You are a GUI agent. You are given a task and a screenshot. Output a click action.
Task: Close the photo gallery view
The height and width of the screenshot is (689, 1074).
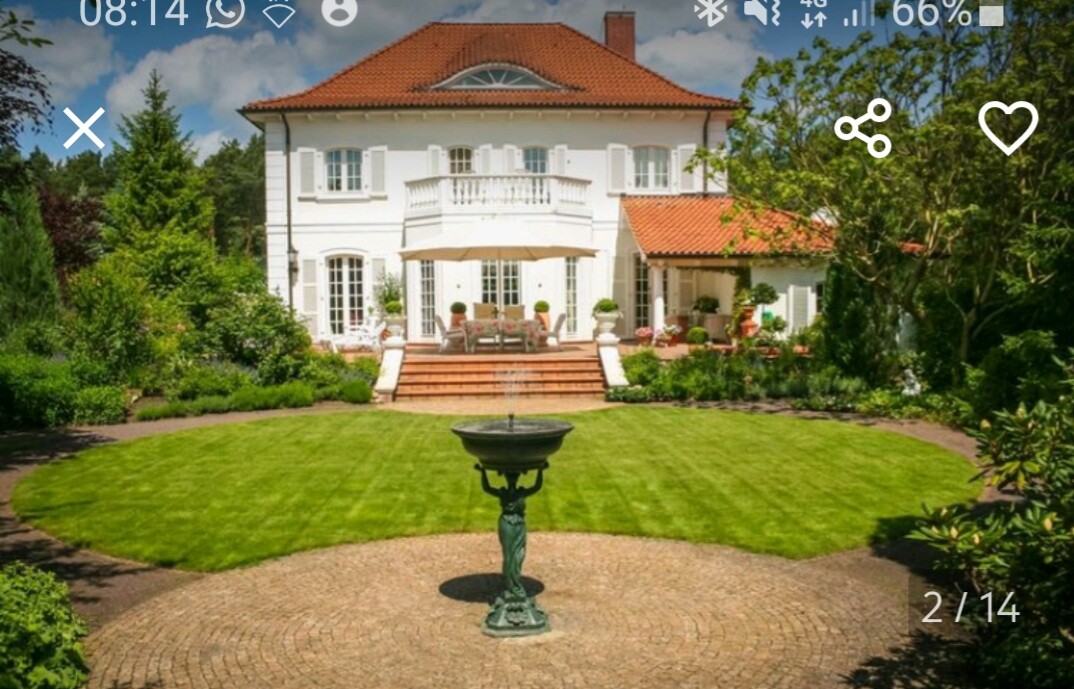[84, 128]
